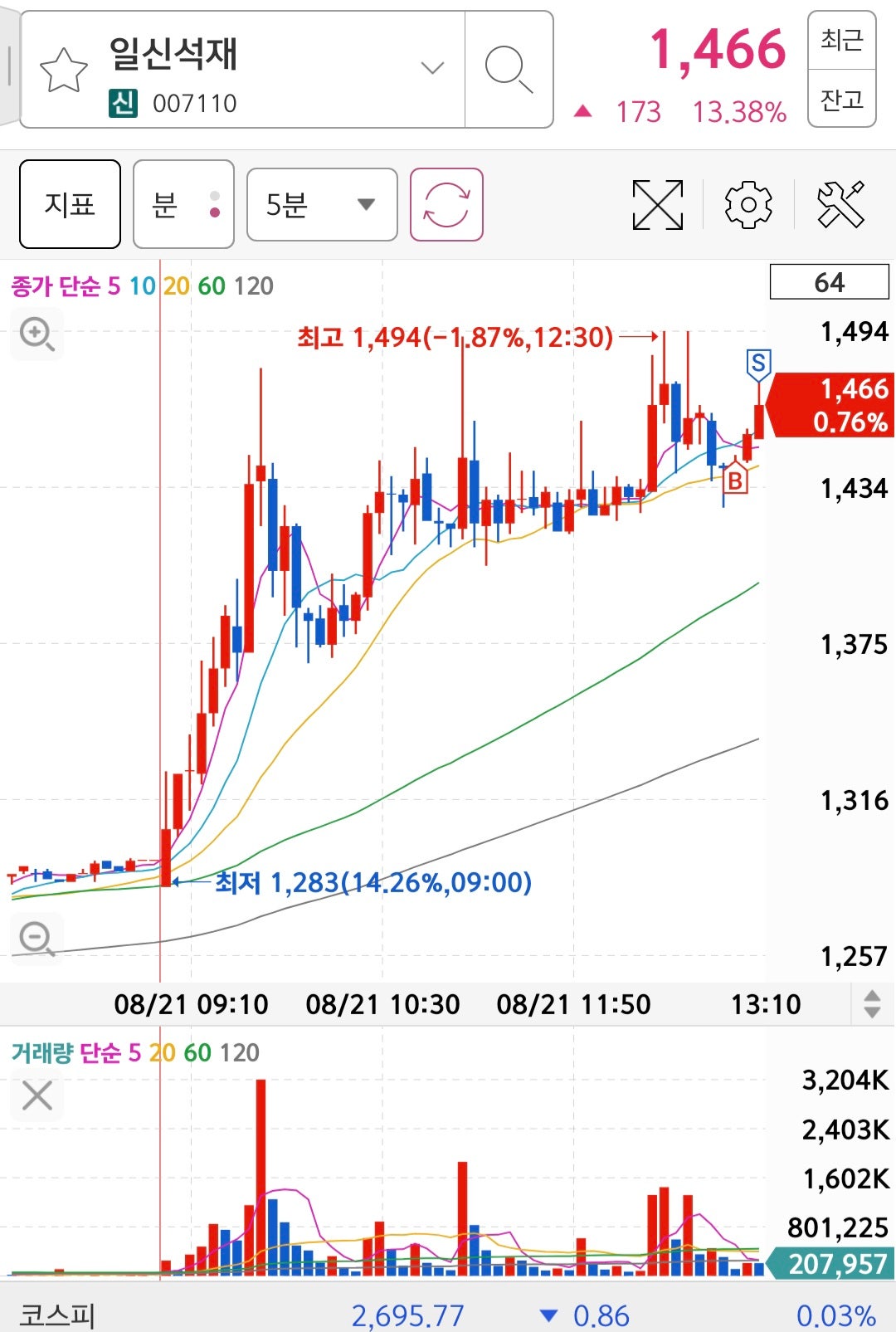
Task: Open the 잔고 holdings button
Action: [841, 99]
